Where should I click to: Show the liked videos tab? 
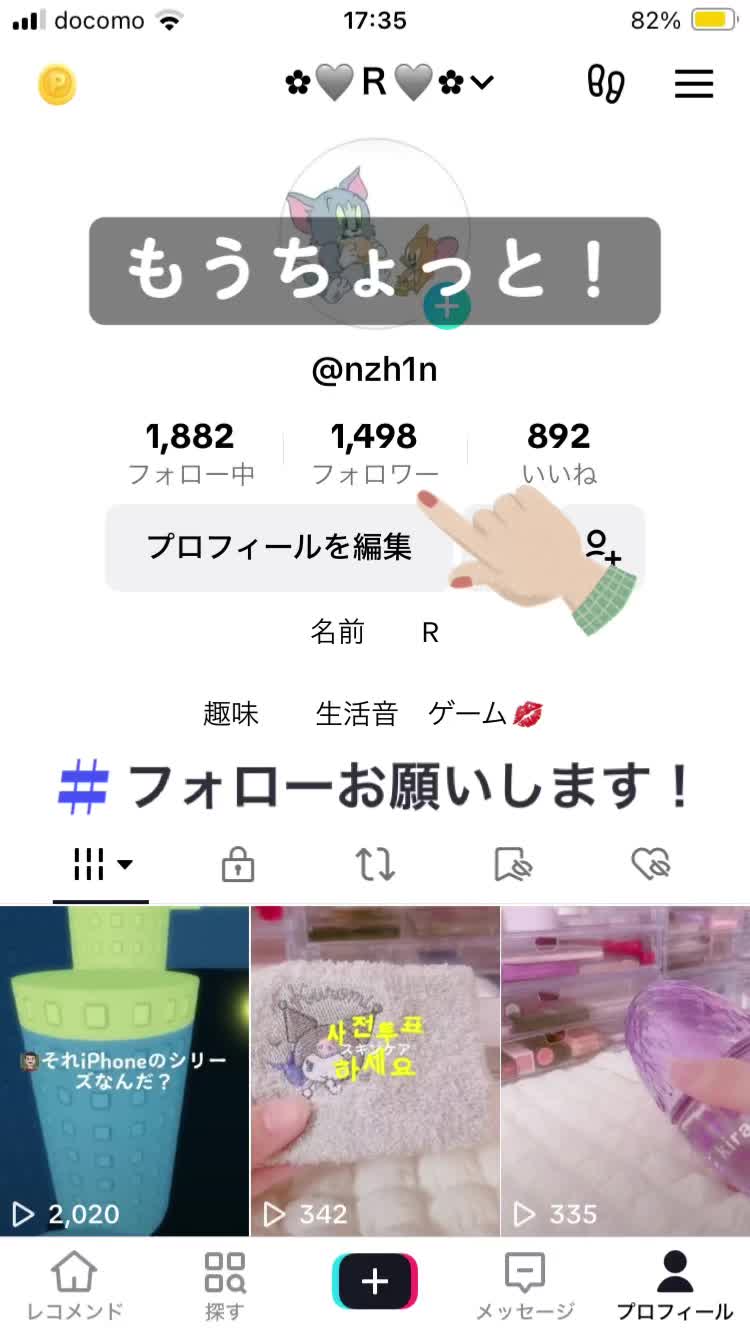[651, 865]
